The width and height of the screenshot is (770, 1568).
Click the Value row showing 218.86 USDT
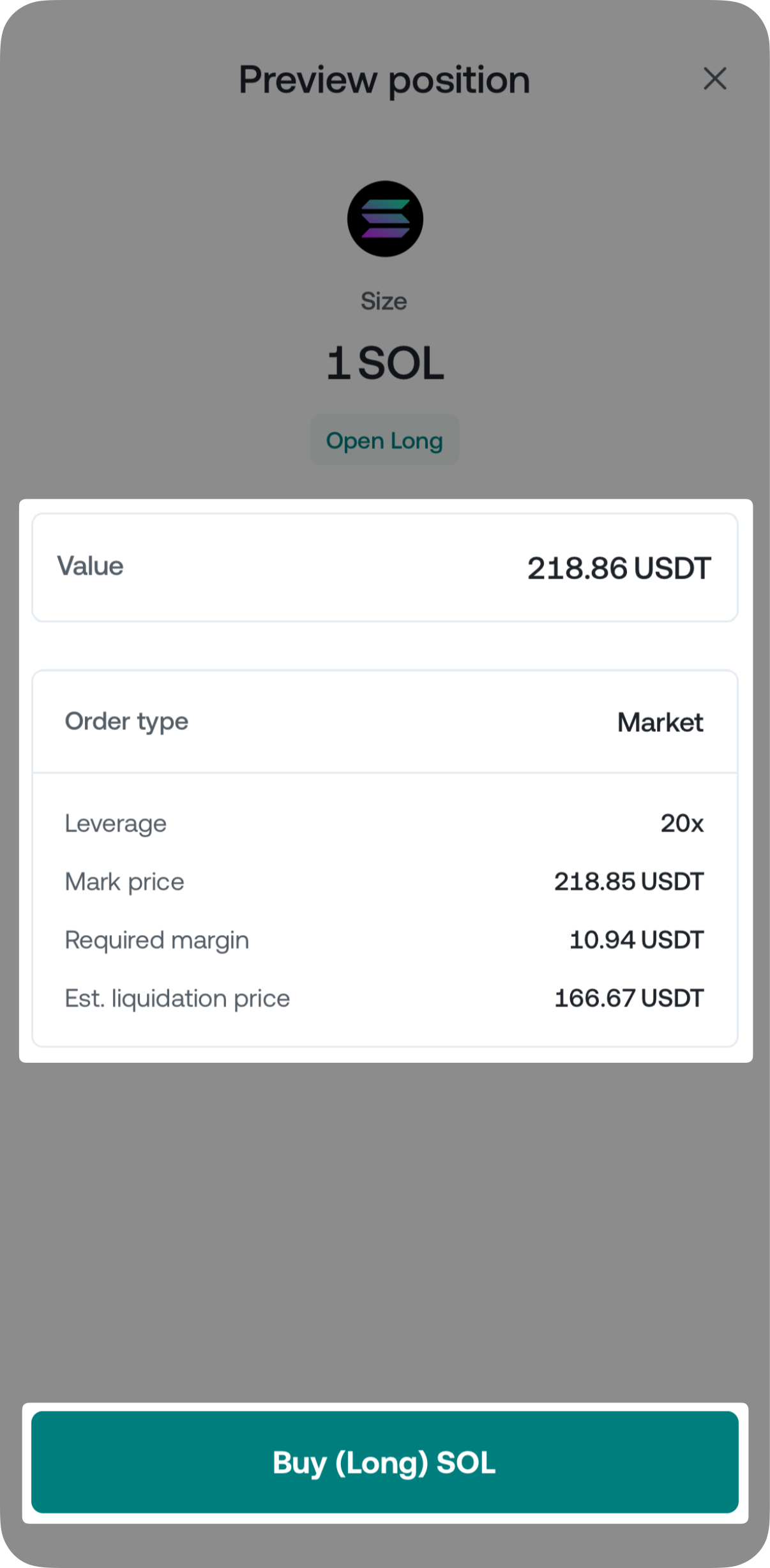pos(385,566)
